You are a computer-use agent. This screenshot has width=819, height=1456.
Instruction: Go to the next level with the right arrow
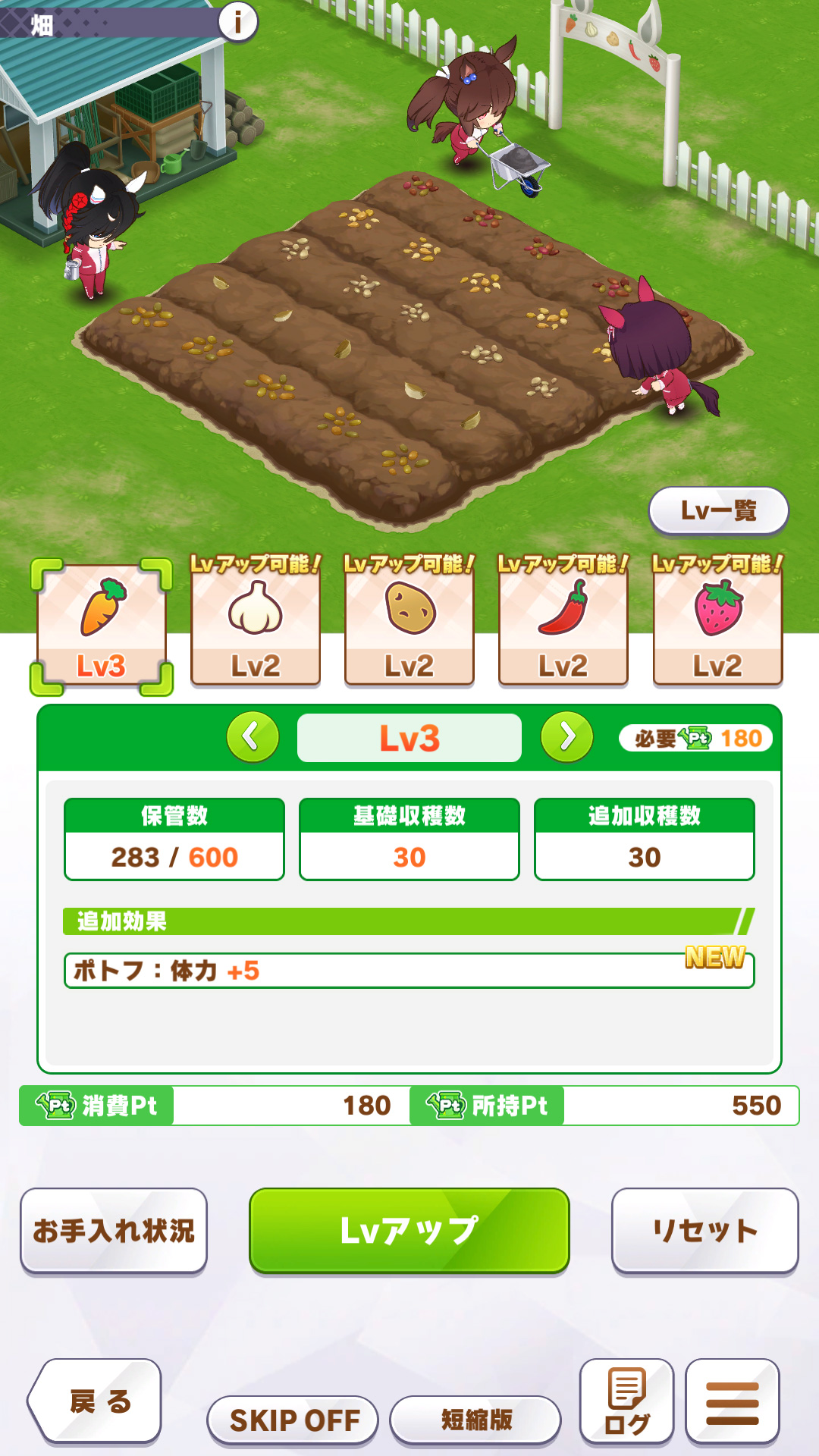point(566,737)
